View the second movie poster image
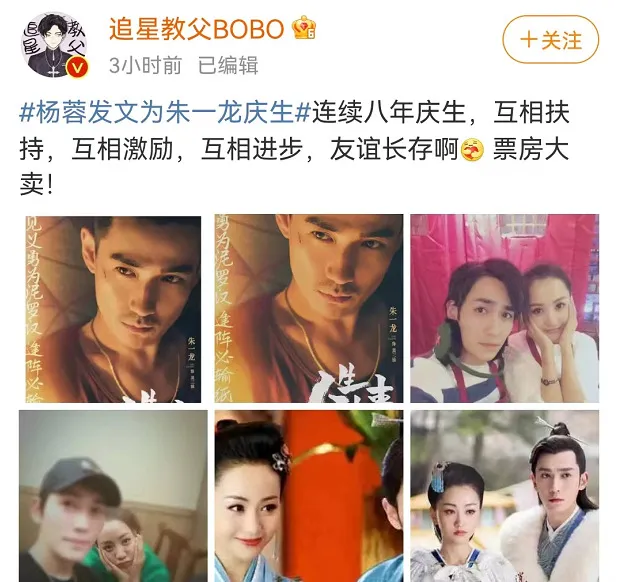Screen dimensions: 617x582 click(307, 307)
